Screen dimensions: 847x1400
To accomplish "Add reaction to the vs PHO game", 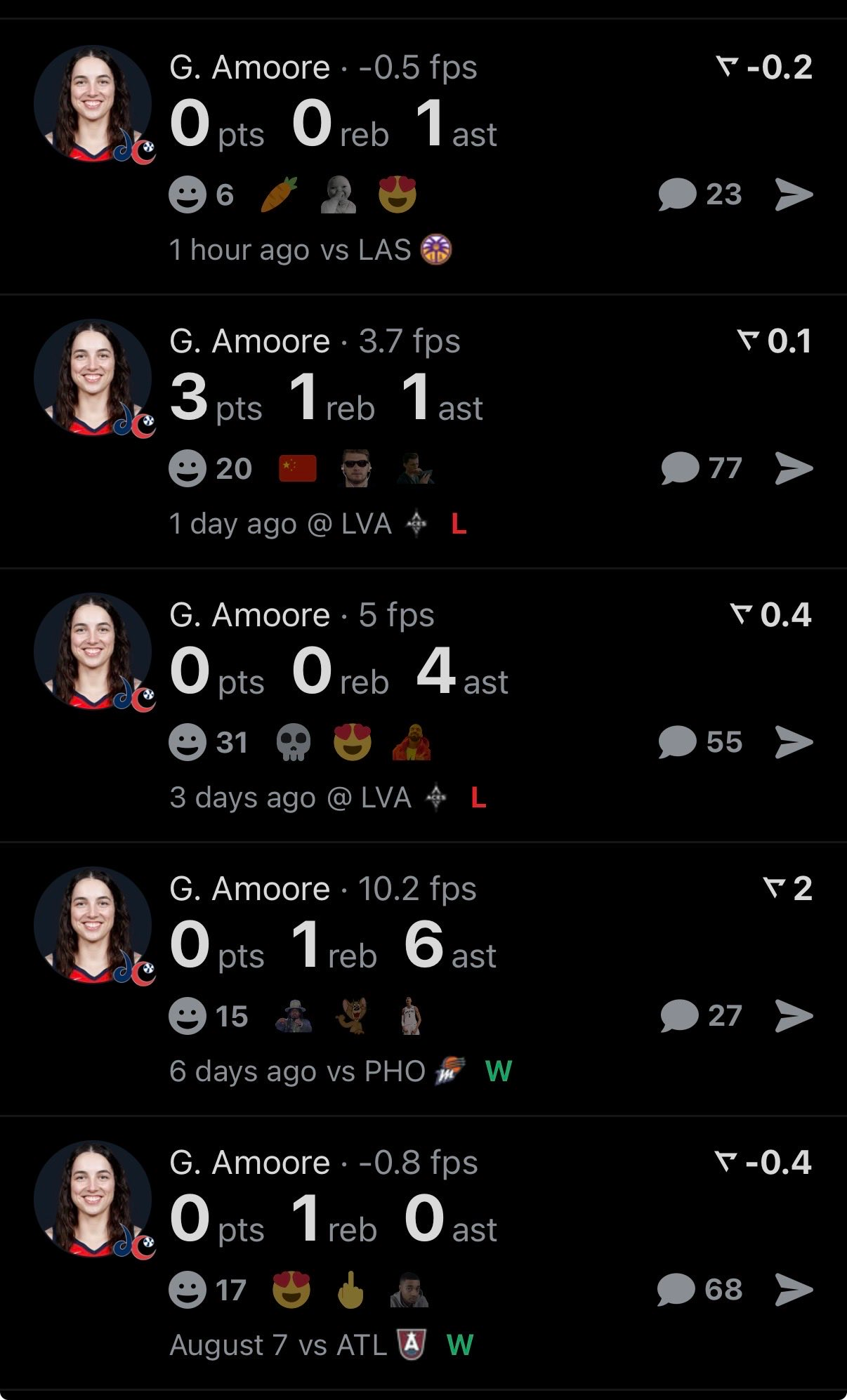I will (x=188, y=1016).
